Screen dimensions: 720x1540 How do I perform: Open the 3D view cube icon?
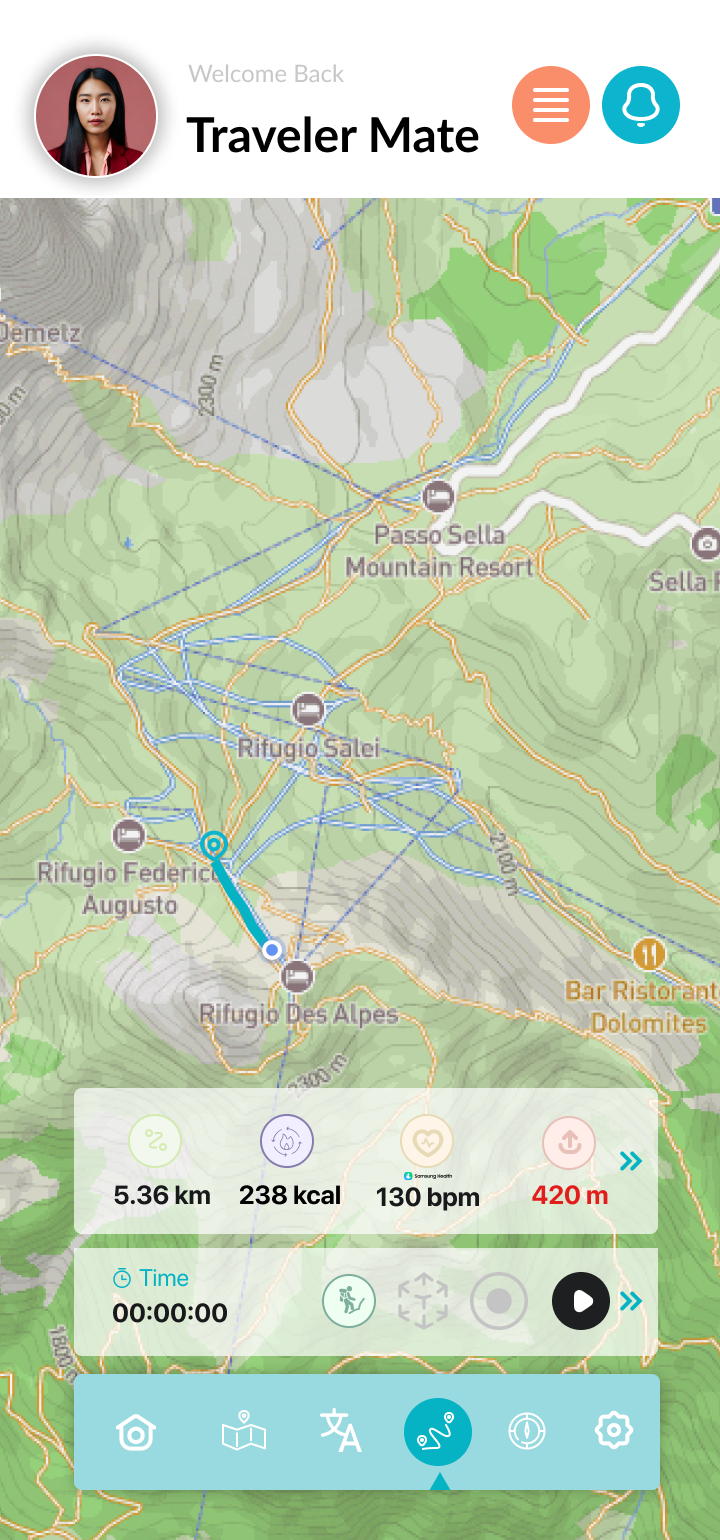423,1301
